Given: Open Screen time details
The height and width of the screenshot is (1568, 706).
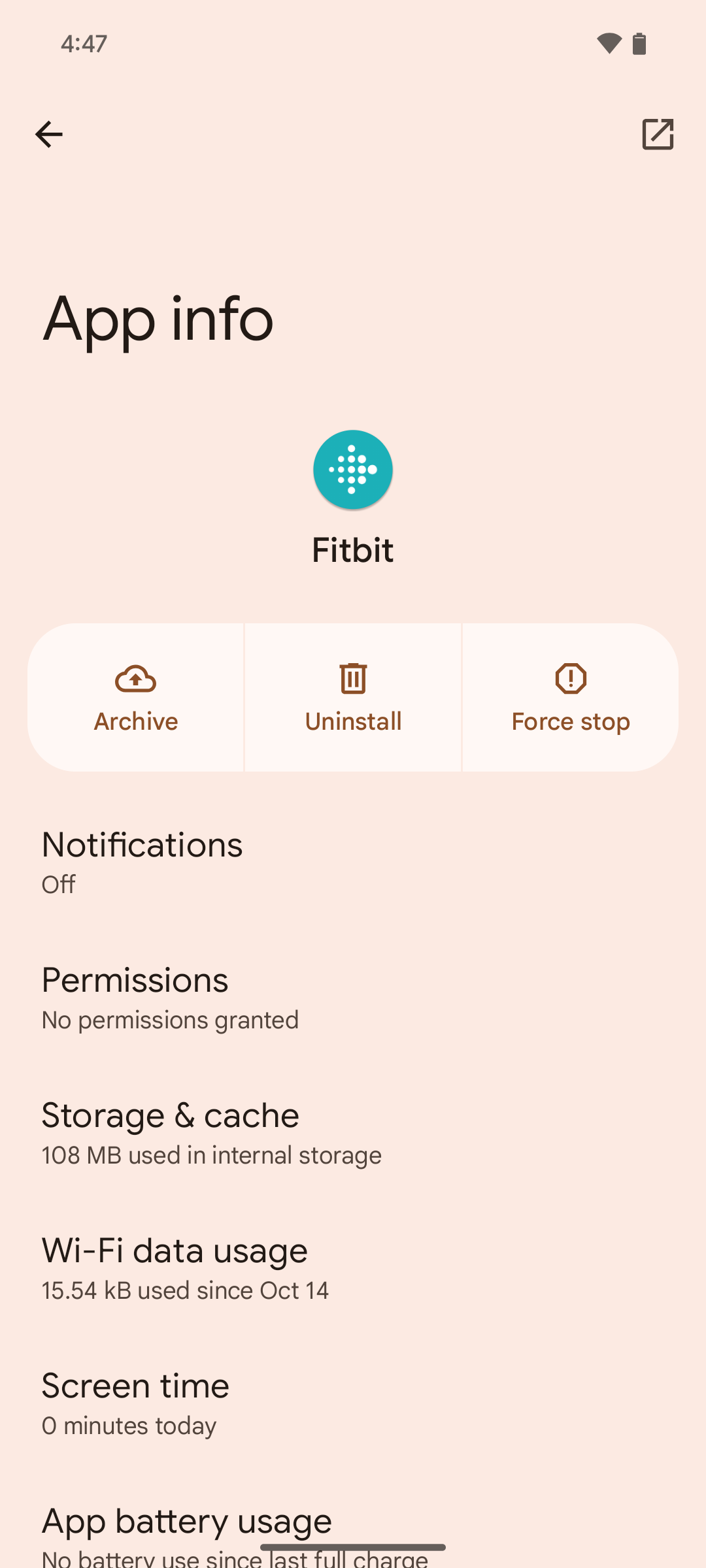Looking at the screenshot, I should click(x=353, y=1403).
